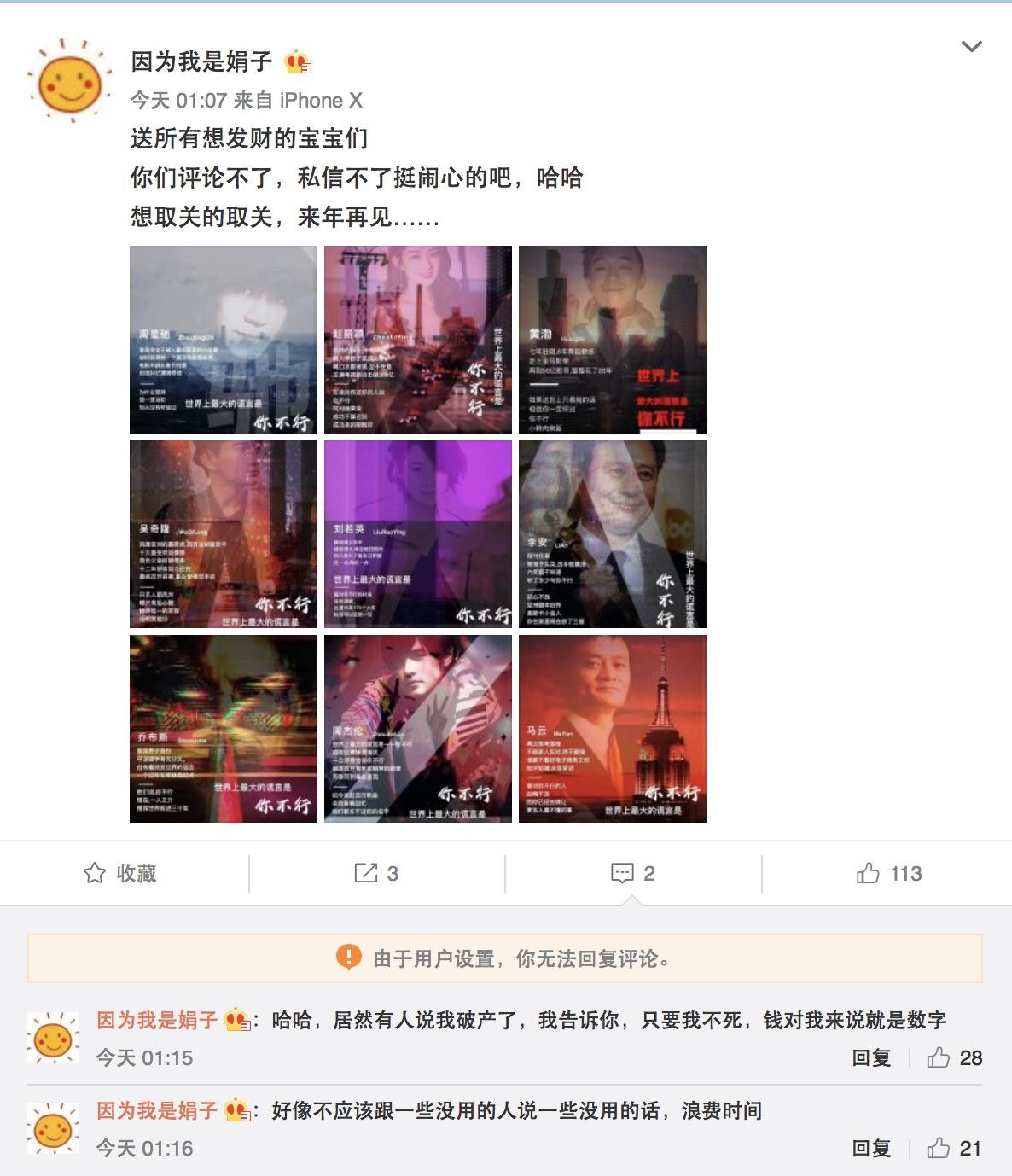1012x1176 pixels.
Task: Reply to the 01:15 comment
Action: [x=871, y=1058]
